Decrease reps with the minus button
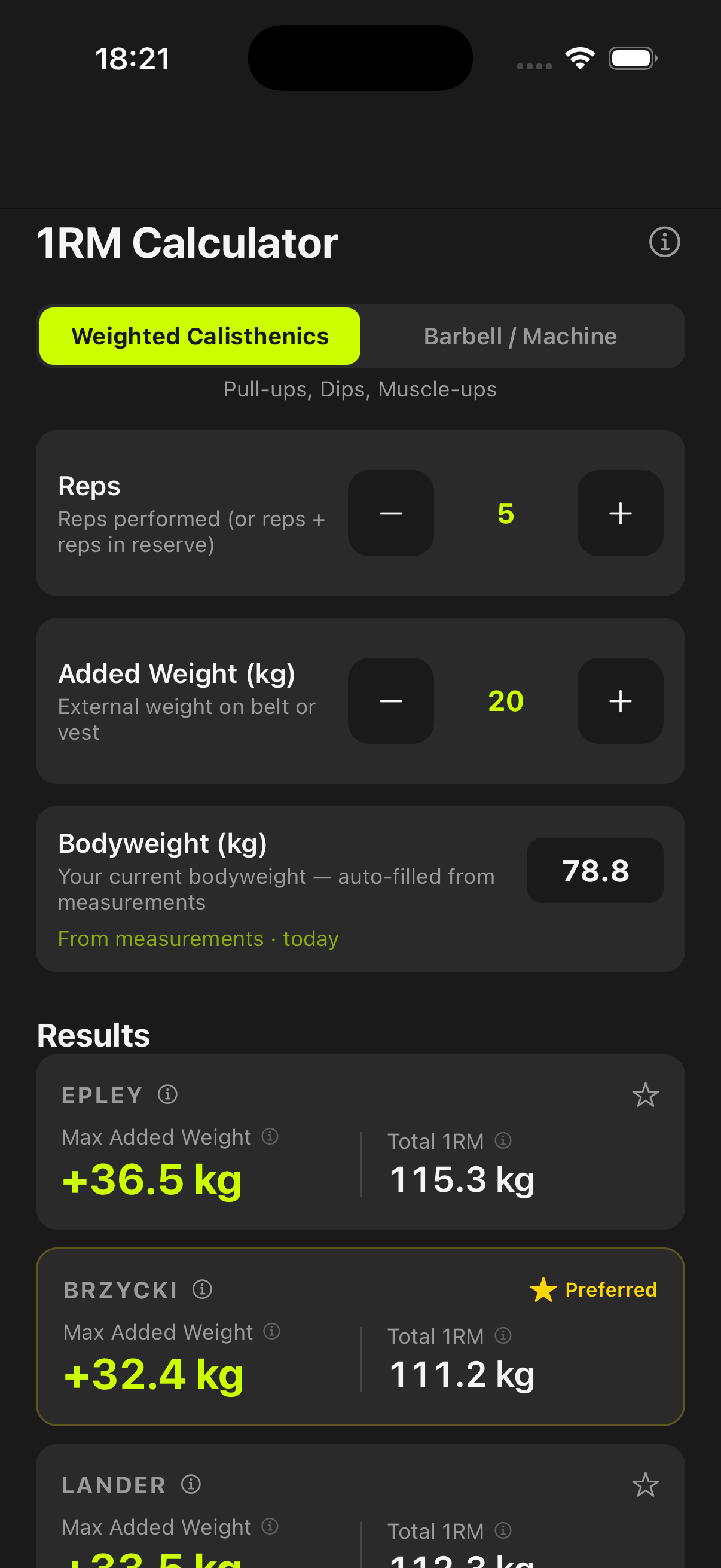Screen dimensions: 721x1568 pyautogui.click(x=390, y=513)
